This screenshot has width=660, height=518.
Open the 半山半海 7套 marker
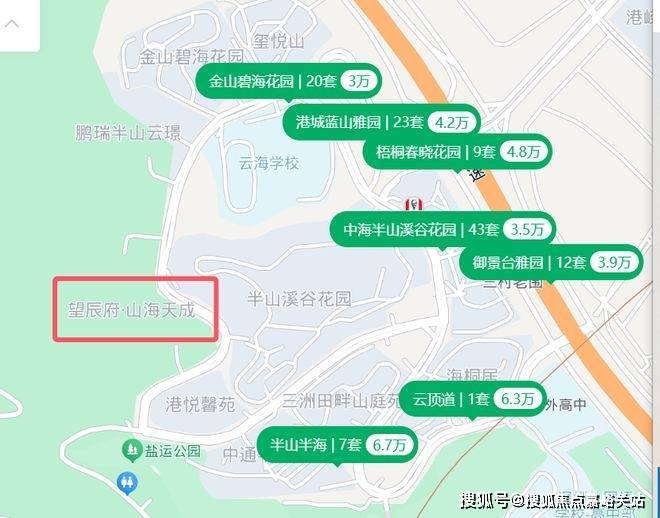pos(335,444)
